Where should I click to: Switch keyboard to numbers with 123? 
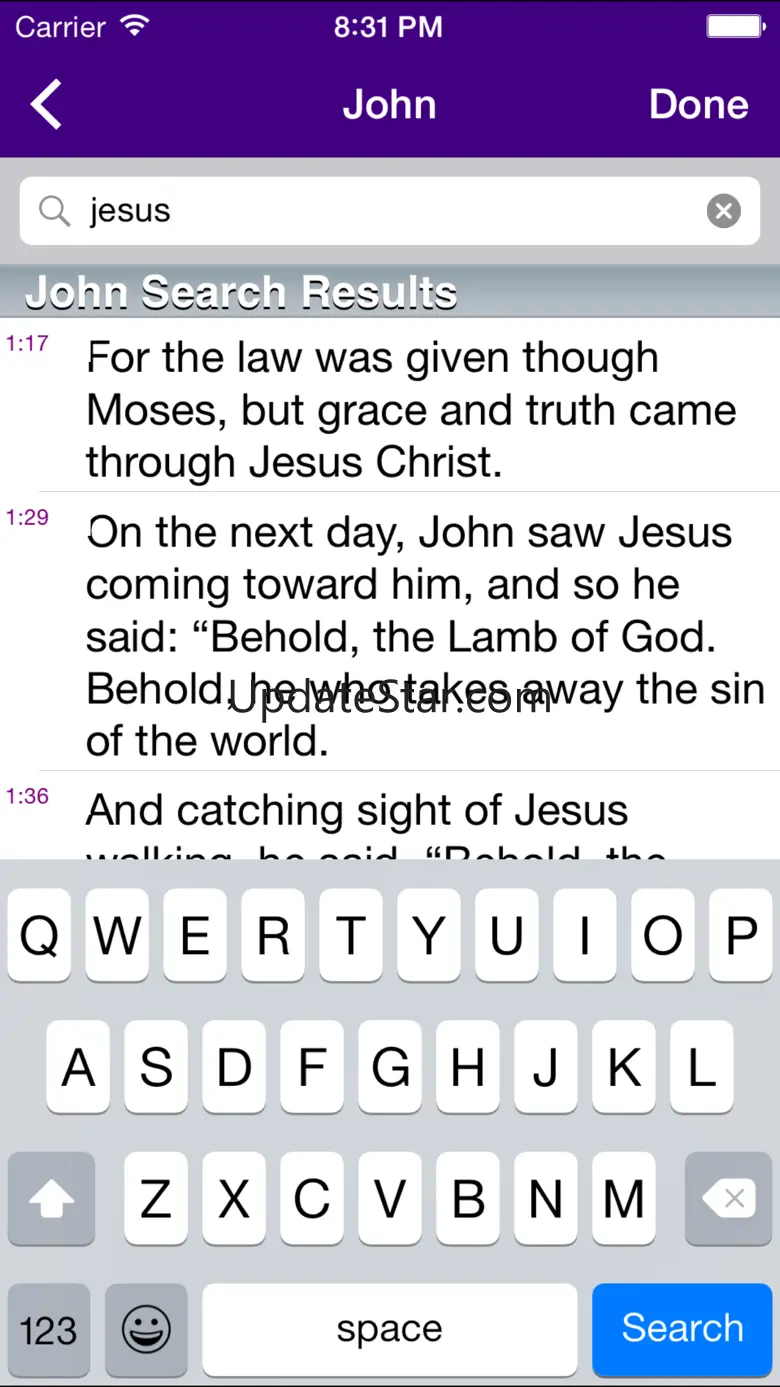tap(49, 1329)
